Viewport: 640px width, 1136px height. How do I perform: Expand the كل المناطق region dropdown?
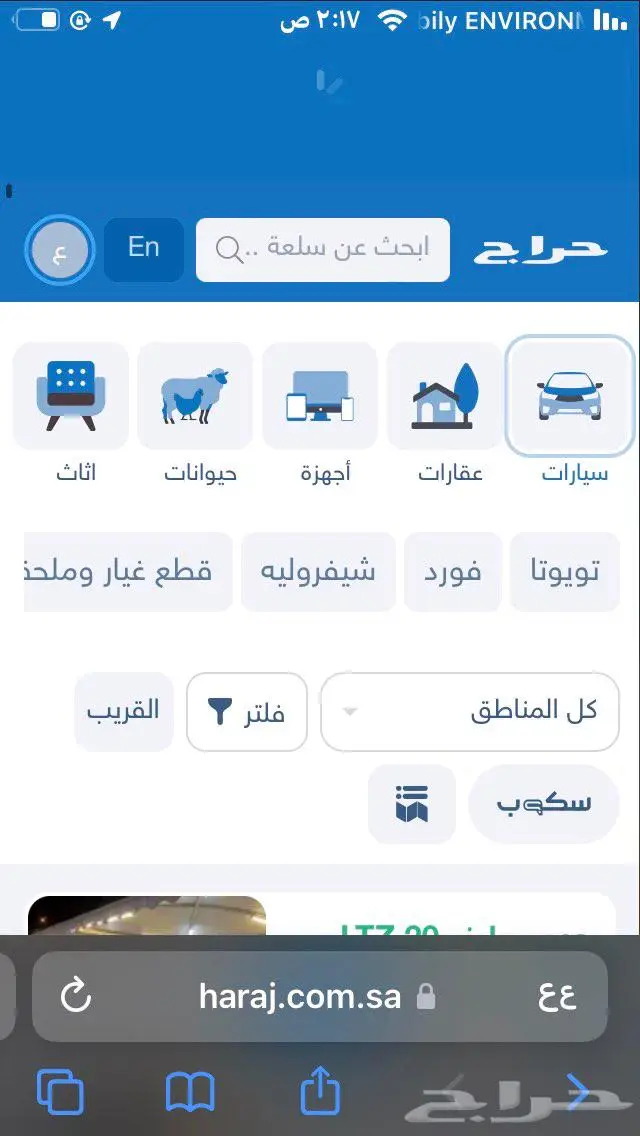[470, 712]
